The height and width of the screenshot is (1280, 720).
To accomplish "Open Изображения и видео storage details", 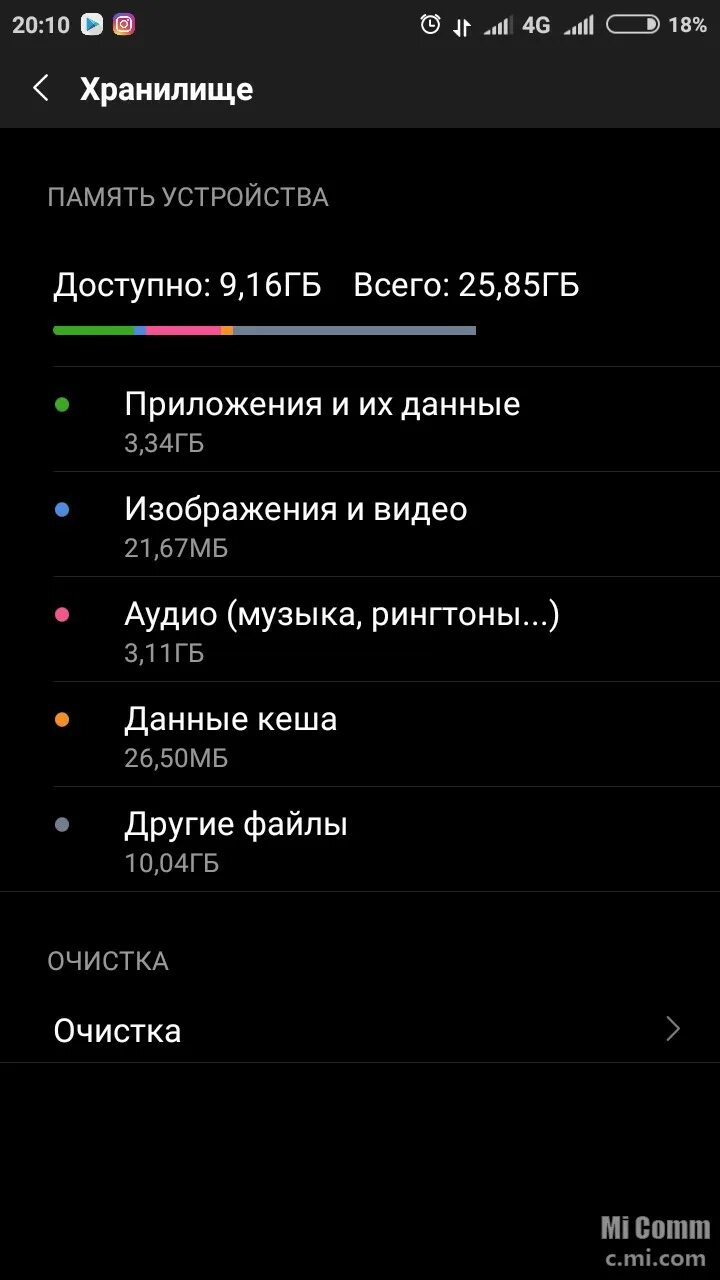I will click(x=360, y=525).
